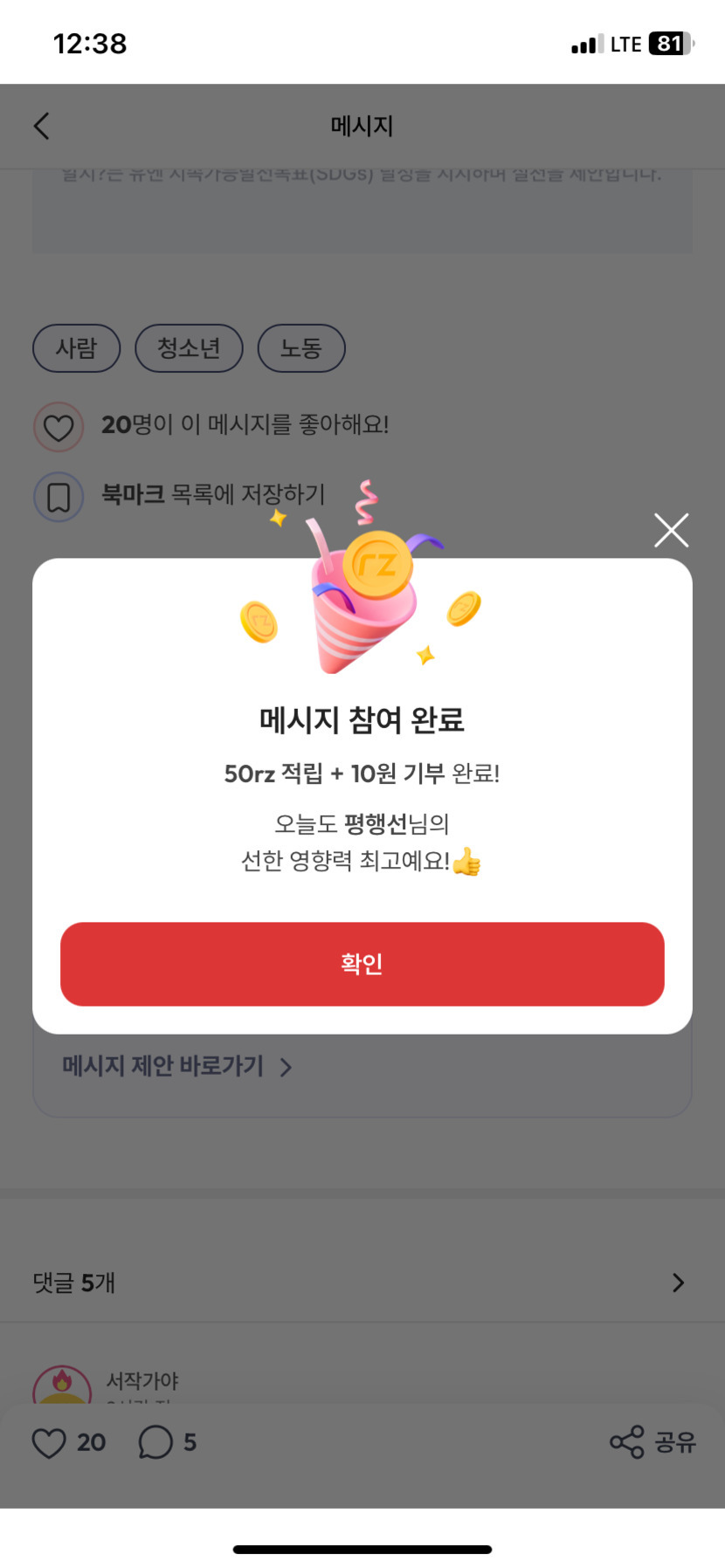
Task: Open 메시지 제안 바로가기 link
Action: click(176, 1066)
